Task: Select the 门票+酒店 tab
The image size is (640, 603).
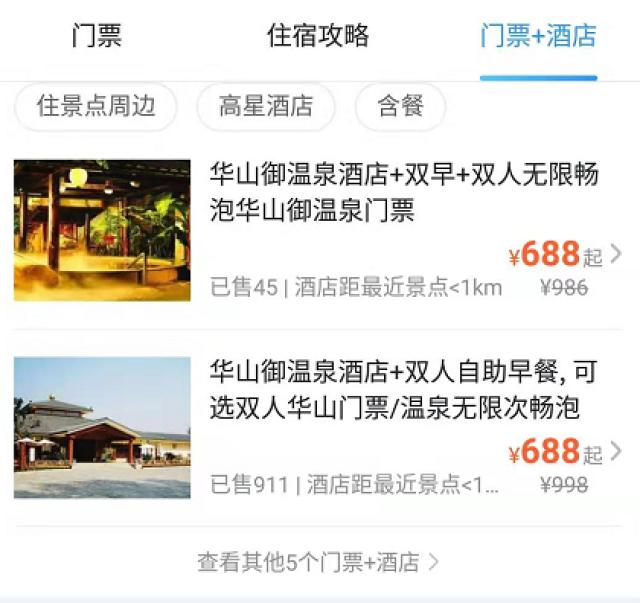Action: 538,36
